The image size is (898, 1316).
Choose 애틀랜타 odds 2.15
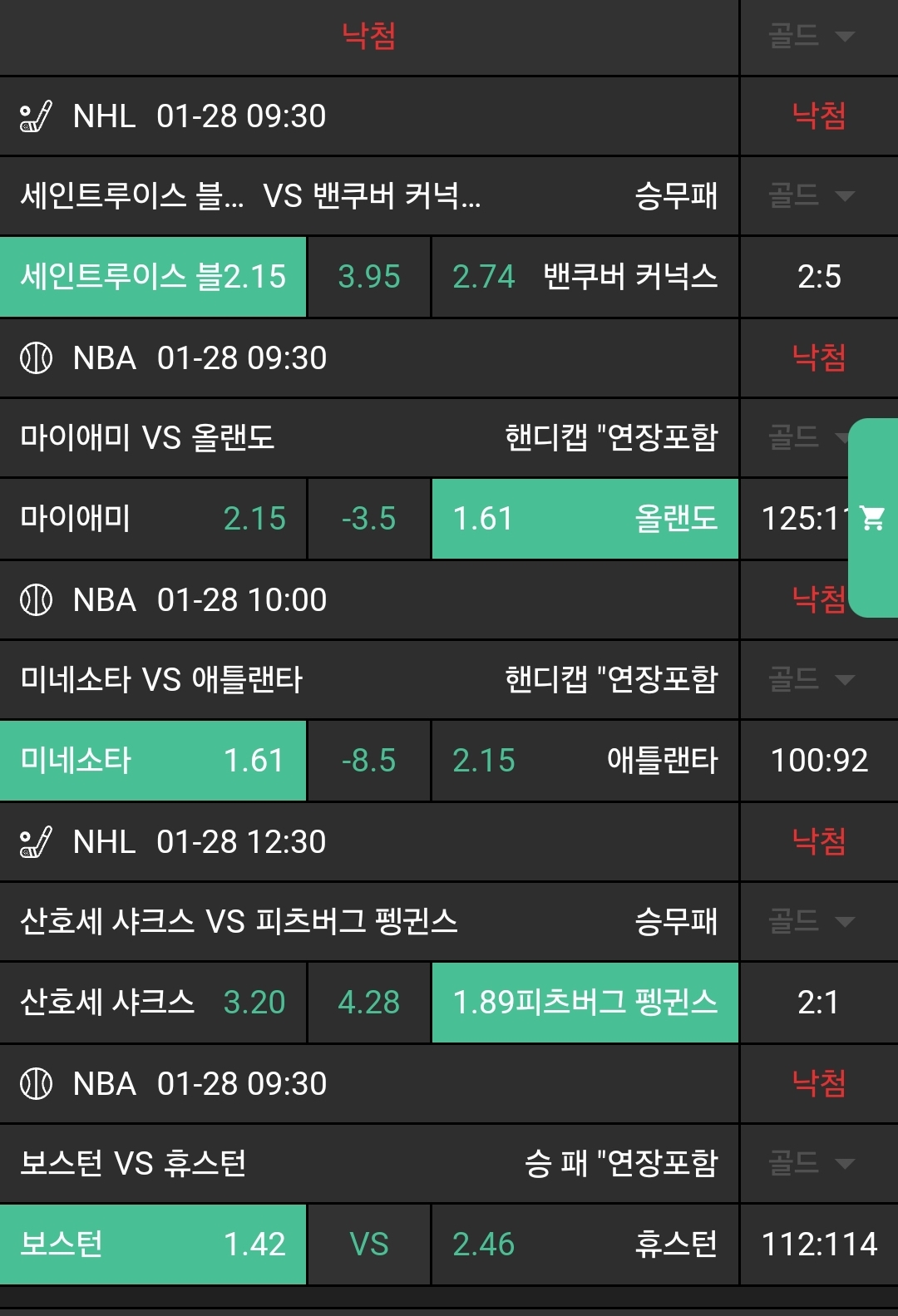tap(585, 761)
